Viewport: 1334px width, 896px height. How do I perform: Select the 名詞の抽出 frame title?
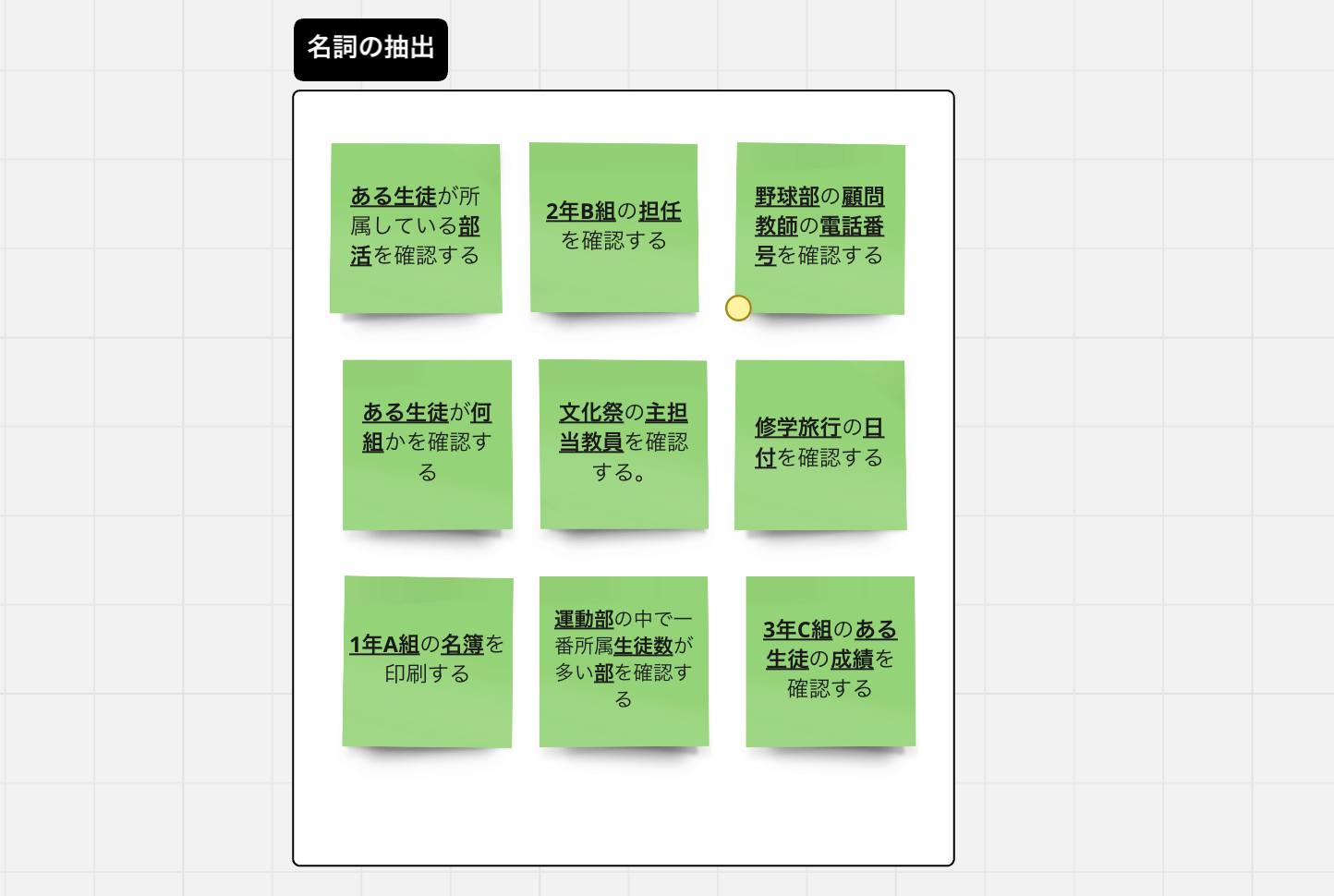click(370, 49)
